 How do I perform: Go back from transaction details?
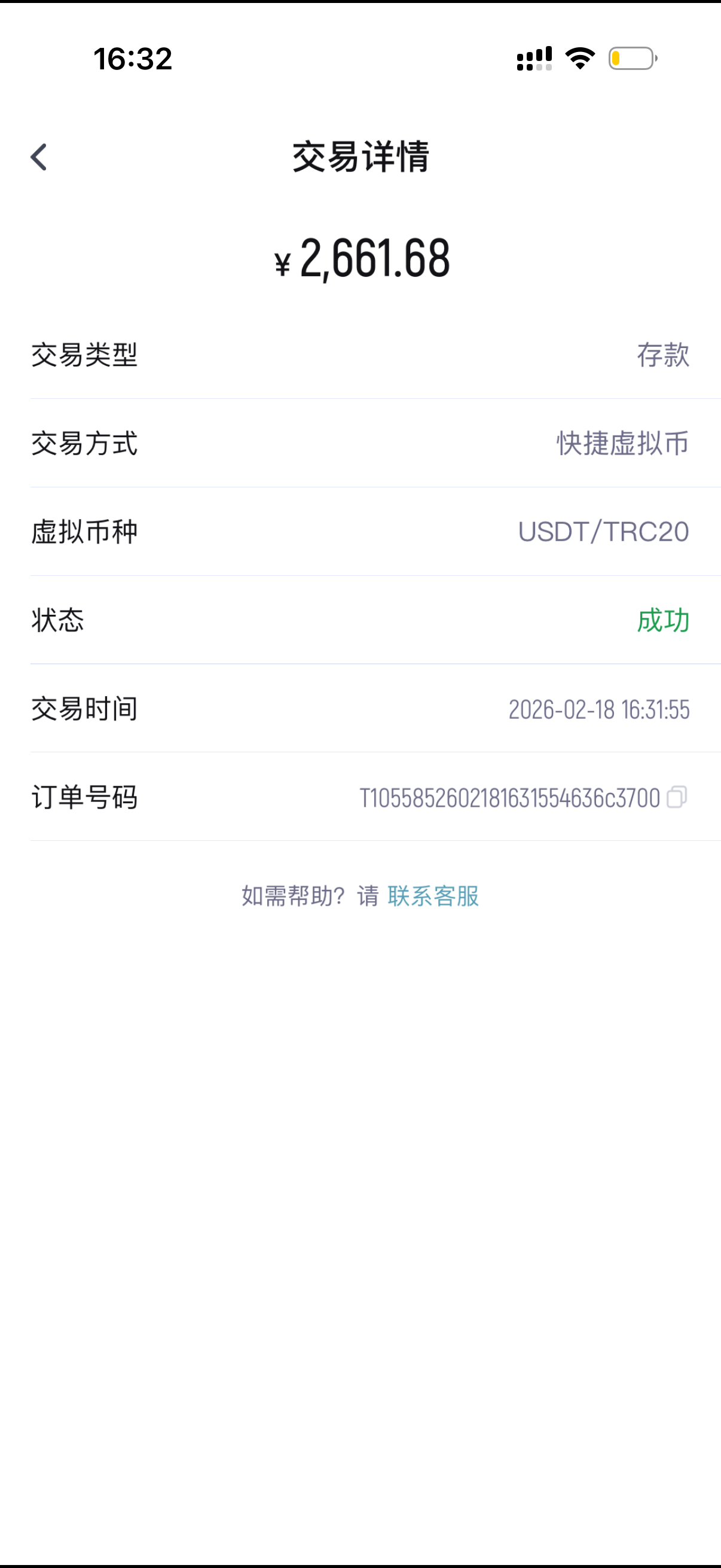39,157
